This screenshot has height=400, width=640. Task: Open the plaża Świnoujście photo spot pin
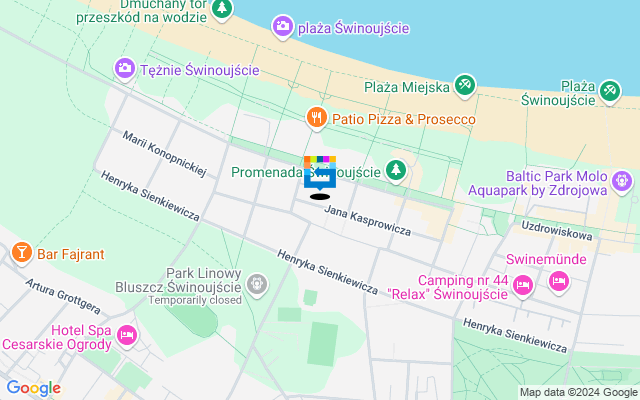coord(283,27)
